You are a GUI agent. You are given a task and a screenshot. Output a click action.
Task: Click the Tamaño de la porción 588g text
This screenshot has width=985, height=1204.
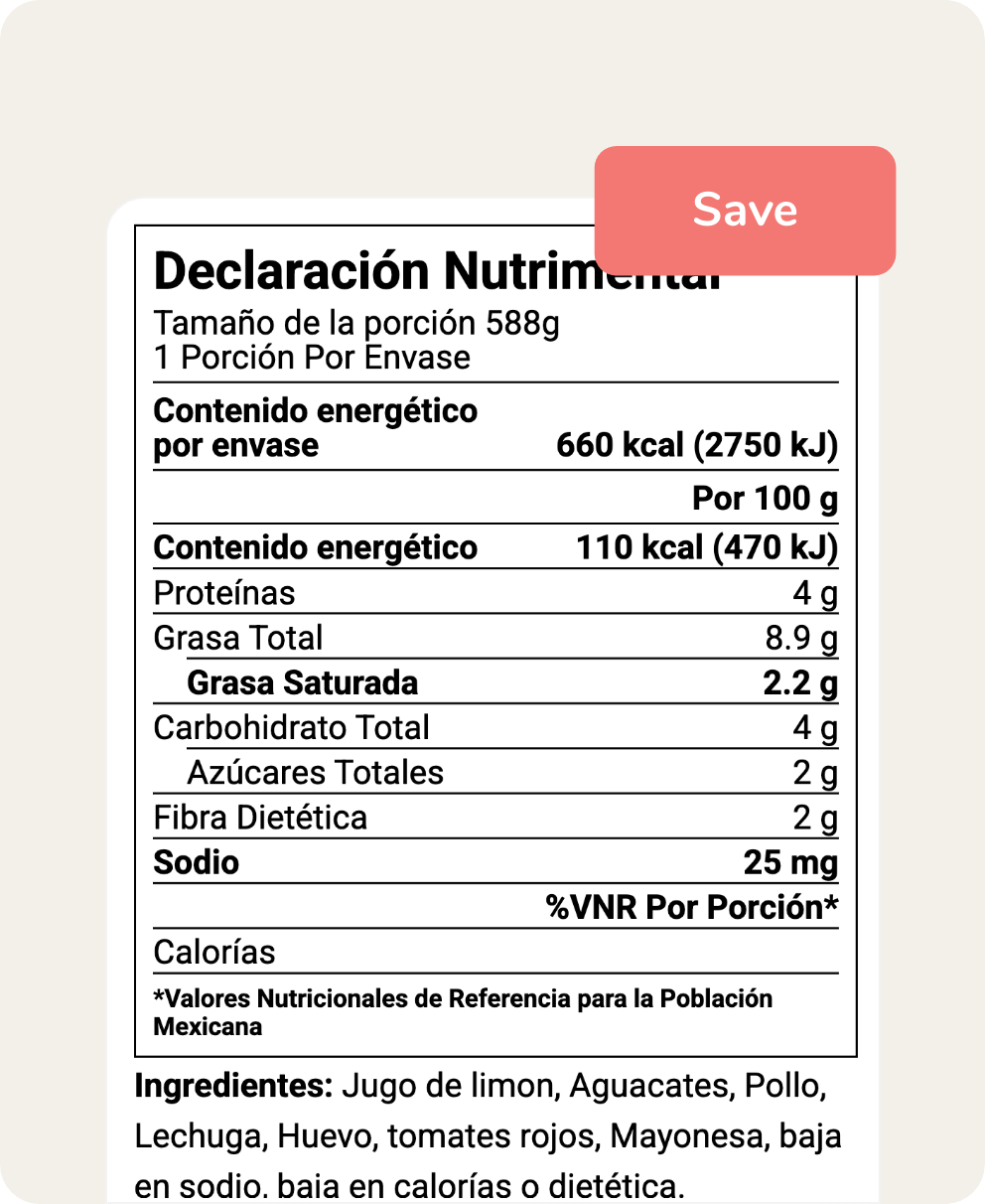click(x=355, y=323)
